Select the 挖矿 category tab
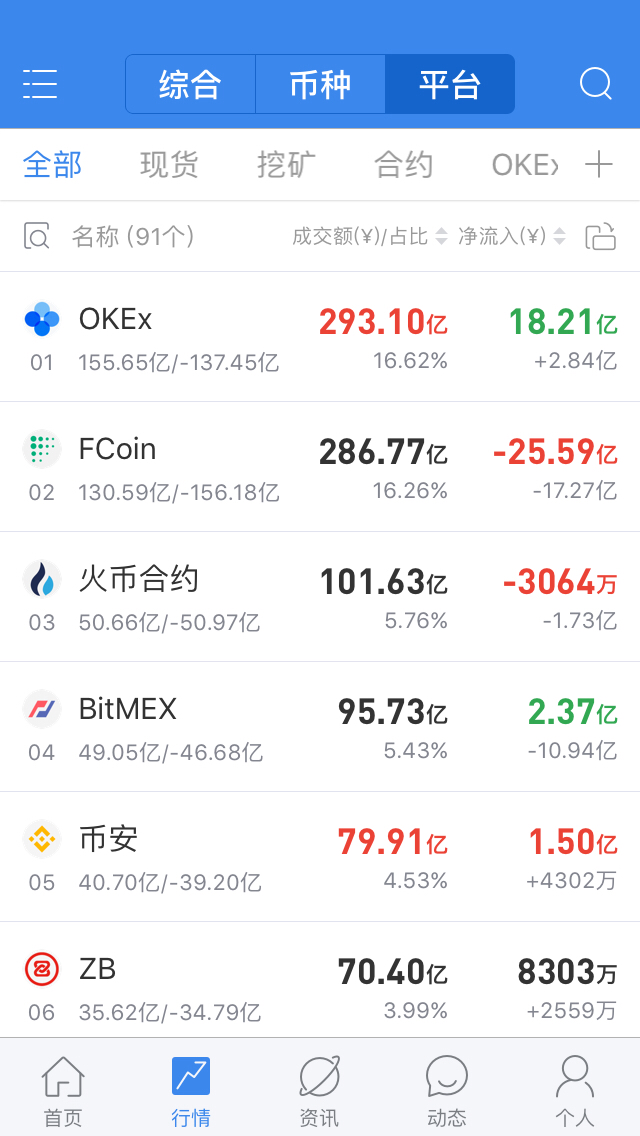Screen dimensions: 640x1136 [x=286, y=165]
